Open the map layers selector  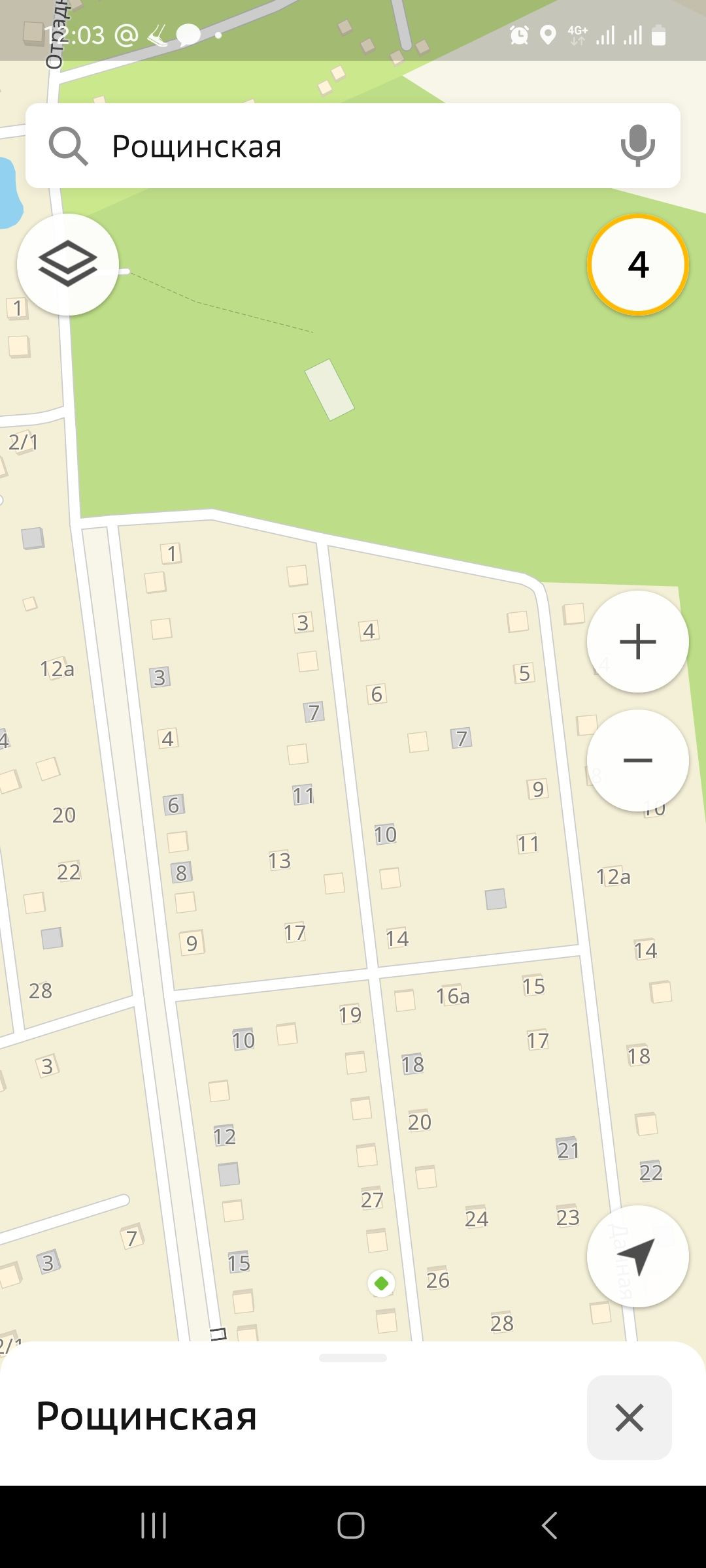[68, 265]
